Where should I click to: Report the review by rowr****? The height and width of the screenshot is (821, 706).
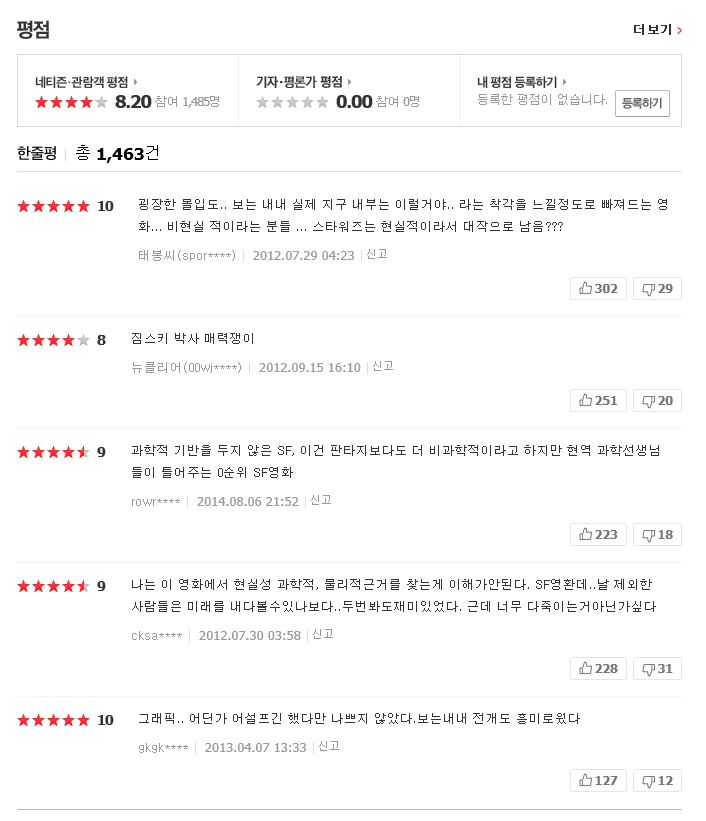coord(321,500)
